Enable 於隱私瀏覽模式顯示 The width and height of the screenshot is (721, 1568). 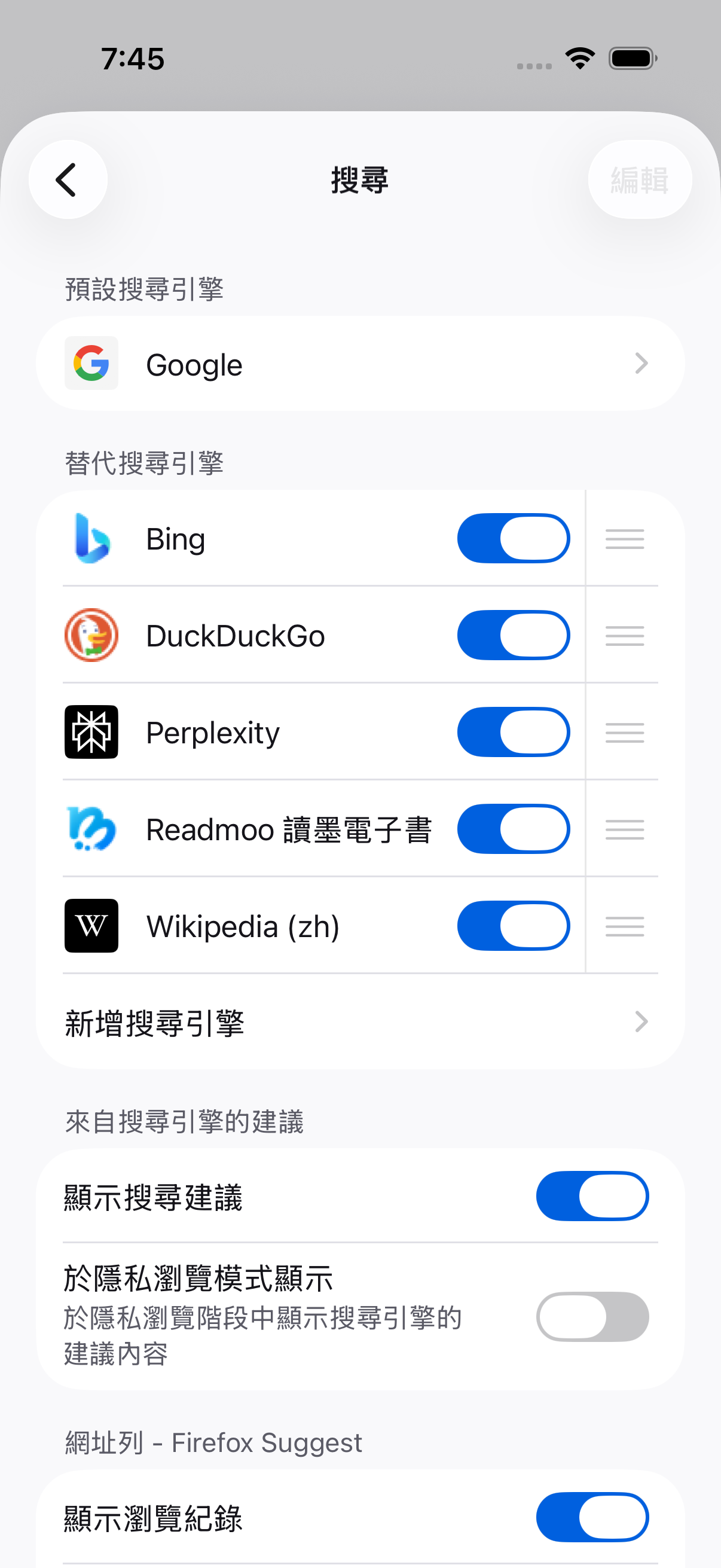pos(591,1317)
